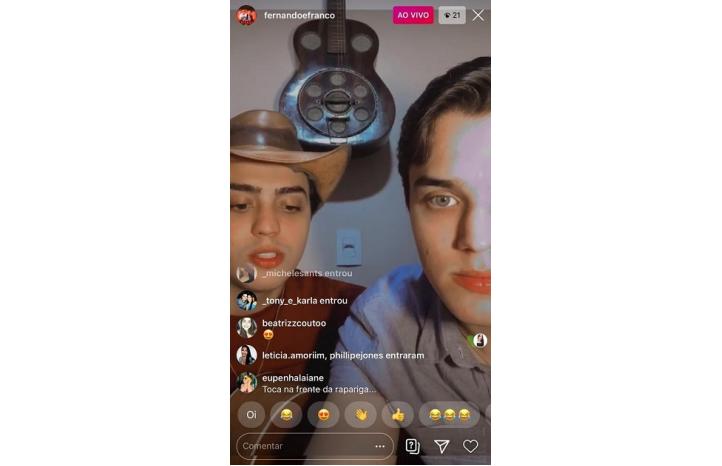Share the live via direct message
722x466 pixels.
(441, 446)
